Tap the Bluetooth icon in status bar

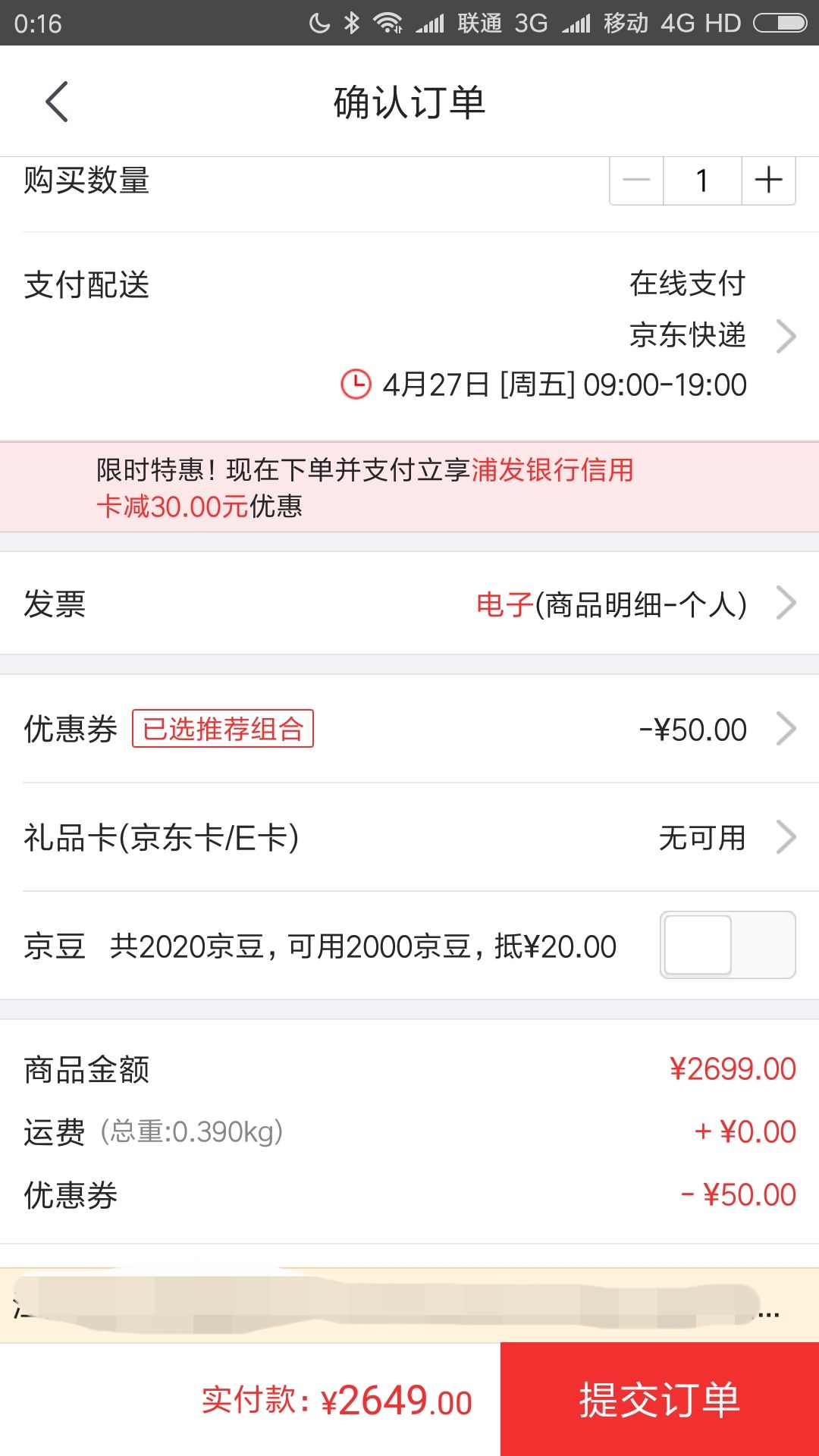click(x=350, y=22)
